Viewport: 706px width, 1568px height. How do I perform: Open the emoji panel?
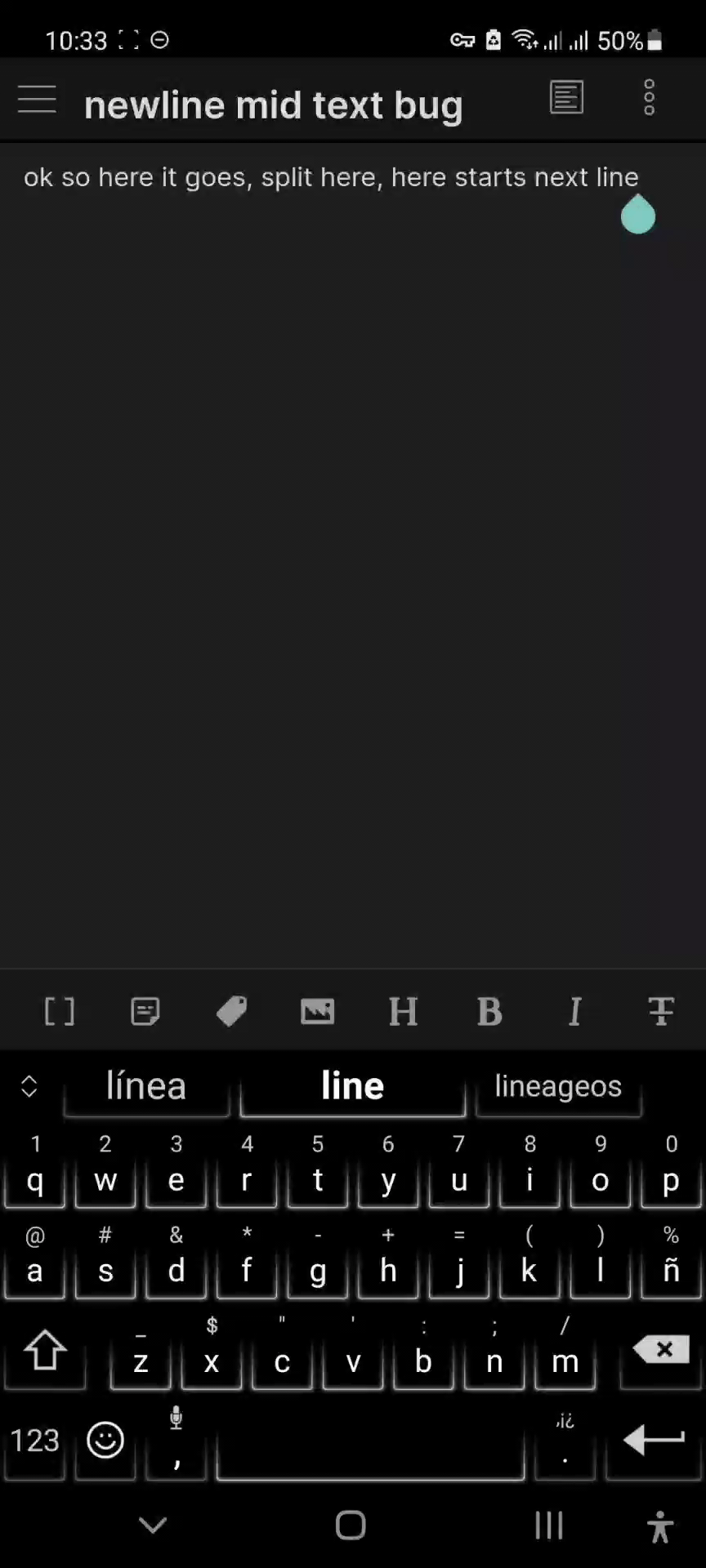(x=105, y=1441)
